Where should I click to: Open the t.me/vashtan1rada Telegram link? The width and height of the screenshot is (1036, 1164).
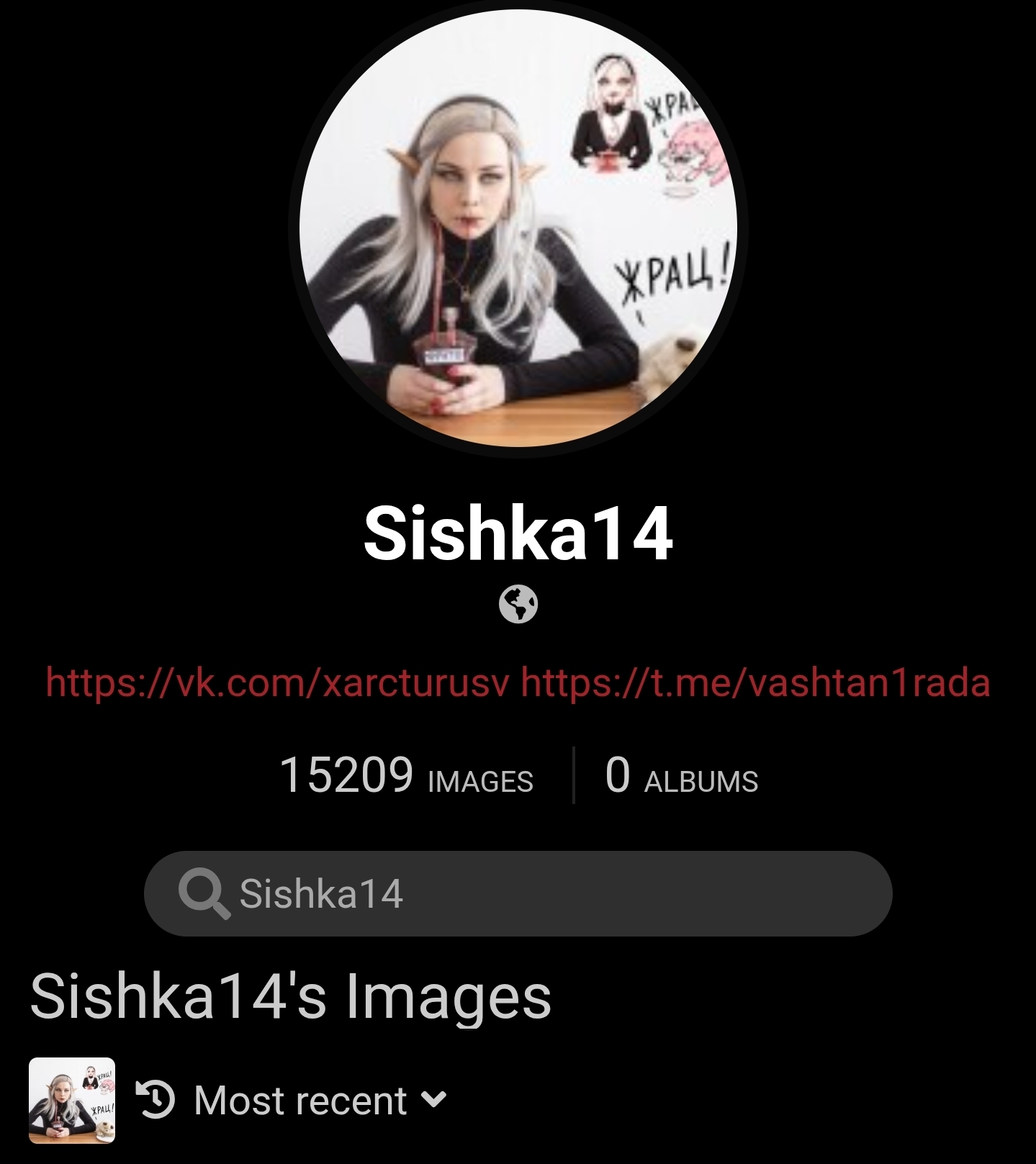click(755, 682)
